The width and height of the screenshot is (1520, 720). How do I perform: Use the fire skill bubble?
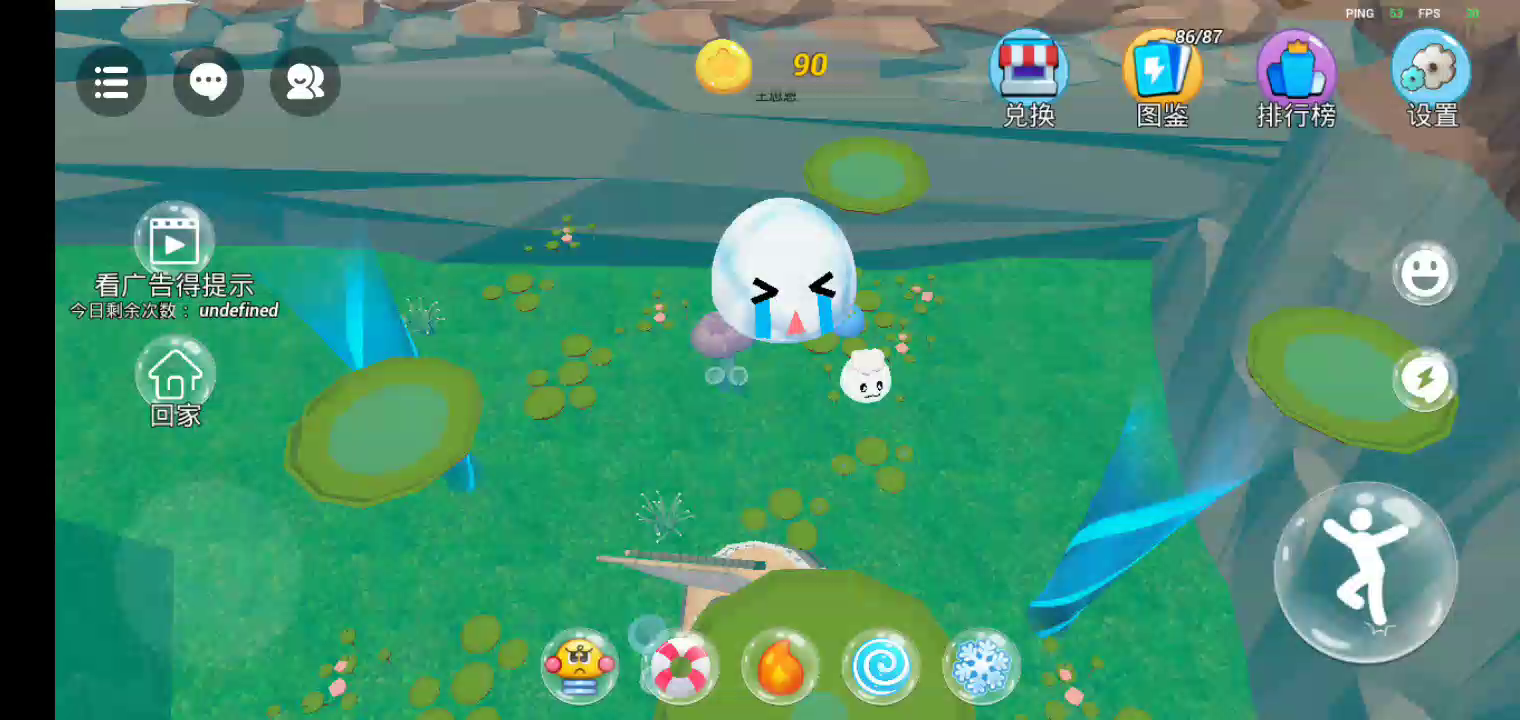tap(781, 666)
